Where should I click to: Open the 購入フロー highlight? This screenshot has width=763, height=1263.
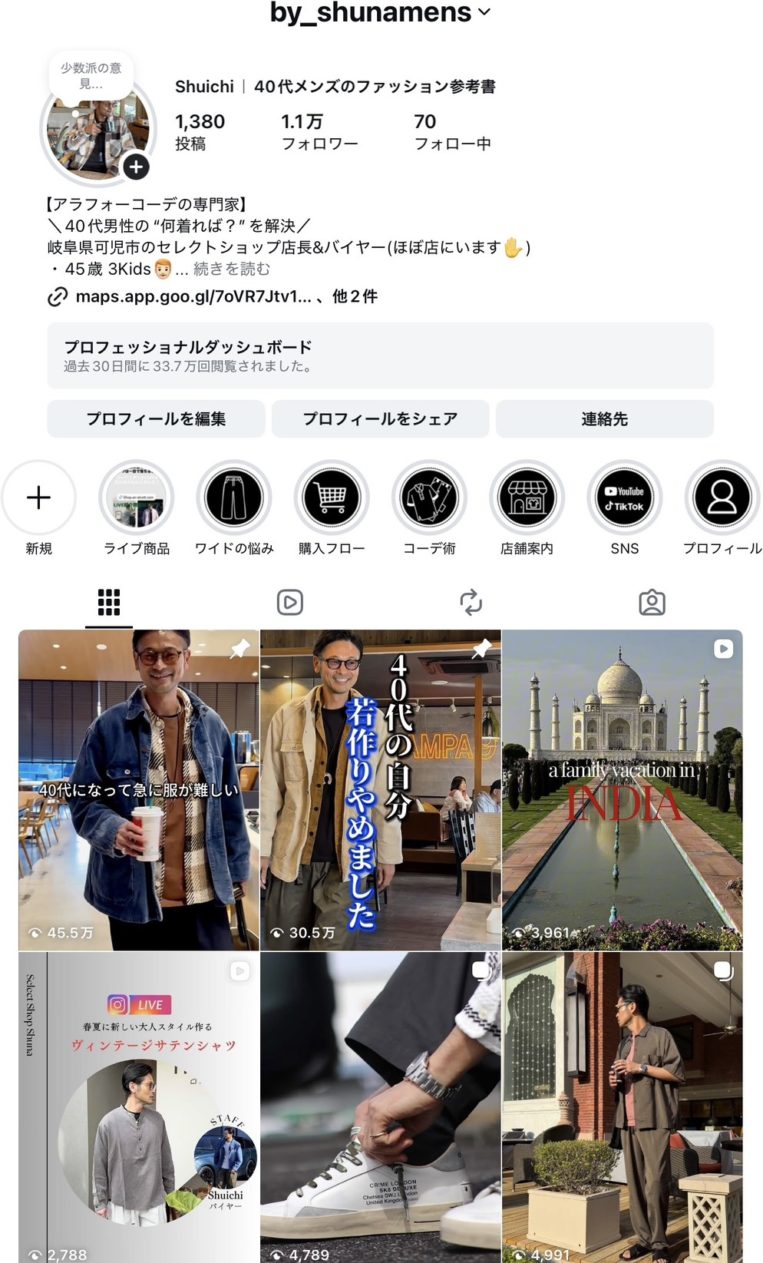(x=331, y=498)
